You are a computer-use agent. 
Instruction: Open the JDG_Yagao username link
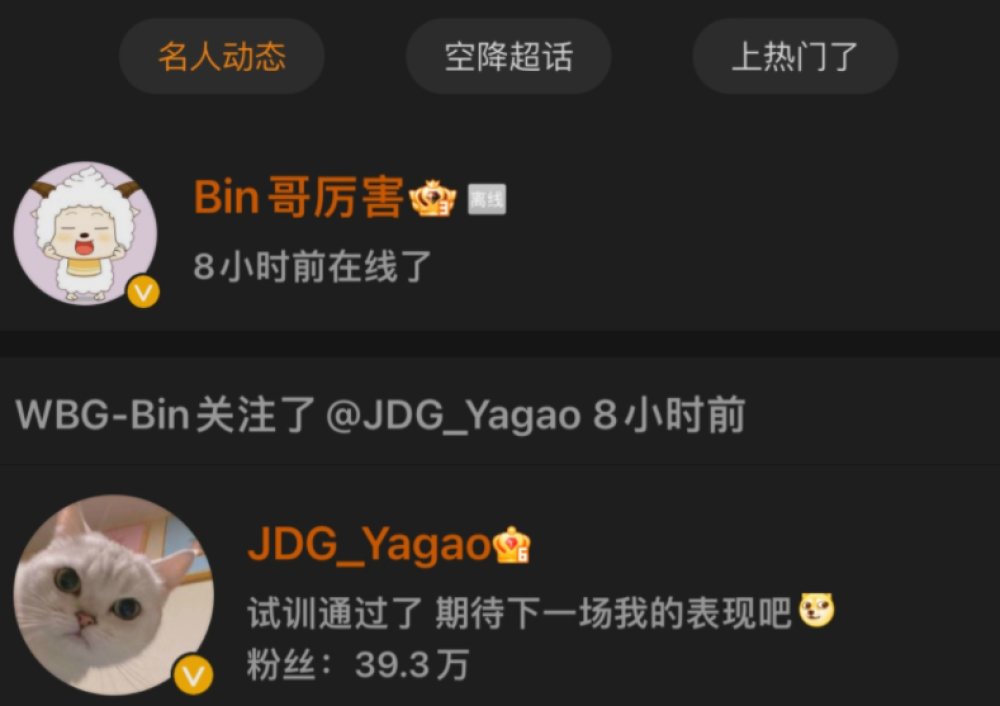click(368, 545)
